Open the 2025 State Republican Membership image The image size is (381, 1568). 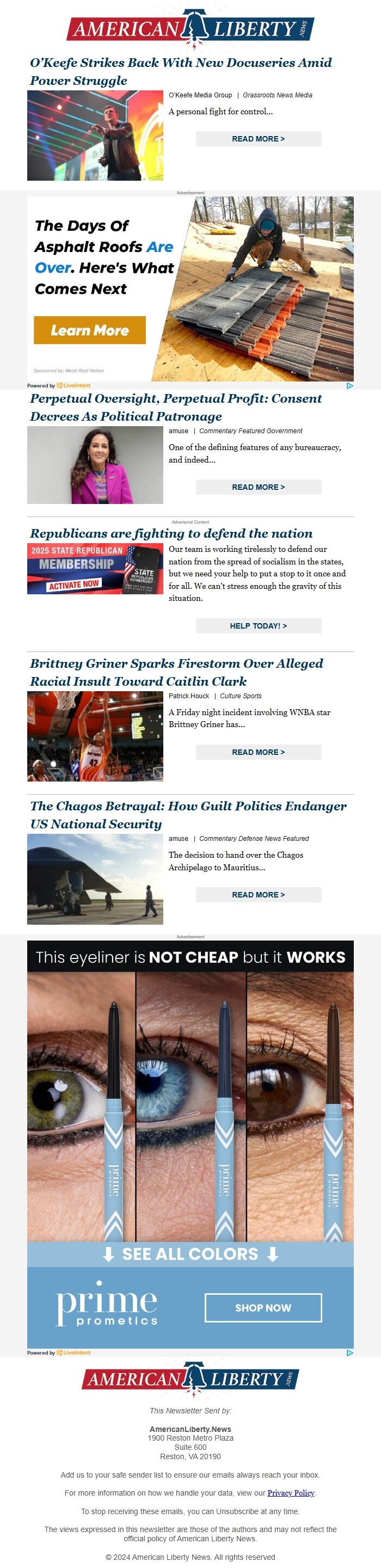click(95, 569)
